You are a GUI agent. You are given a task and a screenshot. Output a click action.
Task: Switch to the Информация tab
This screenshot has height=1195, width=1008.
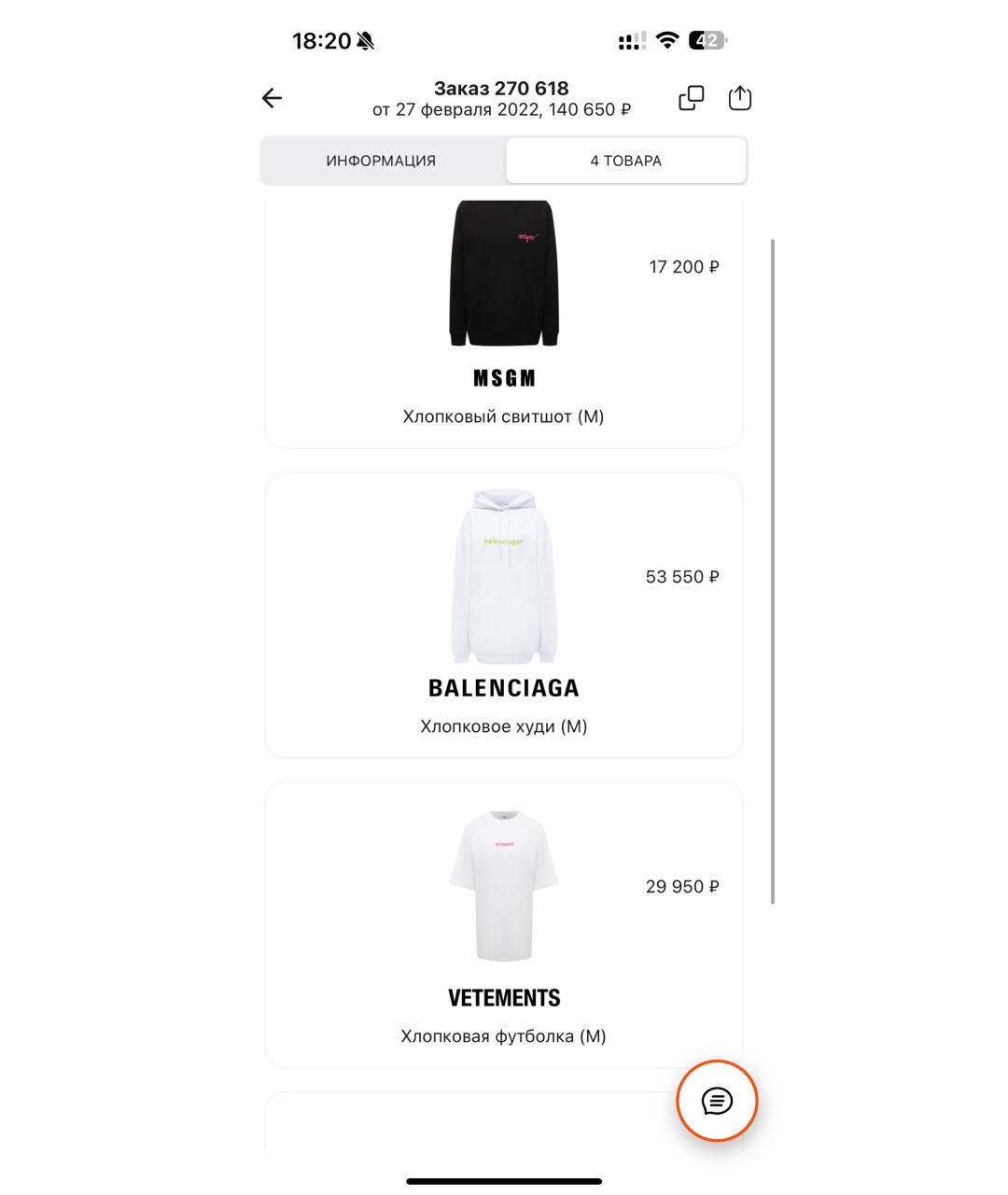pyautogui.click(x=381, y=161)
